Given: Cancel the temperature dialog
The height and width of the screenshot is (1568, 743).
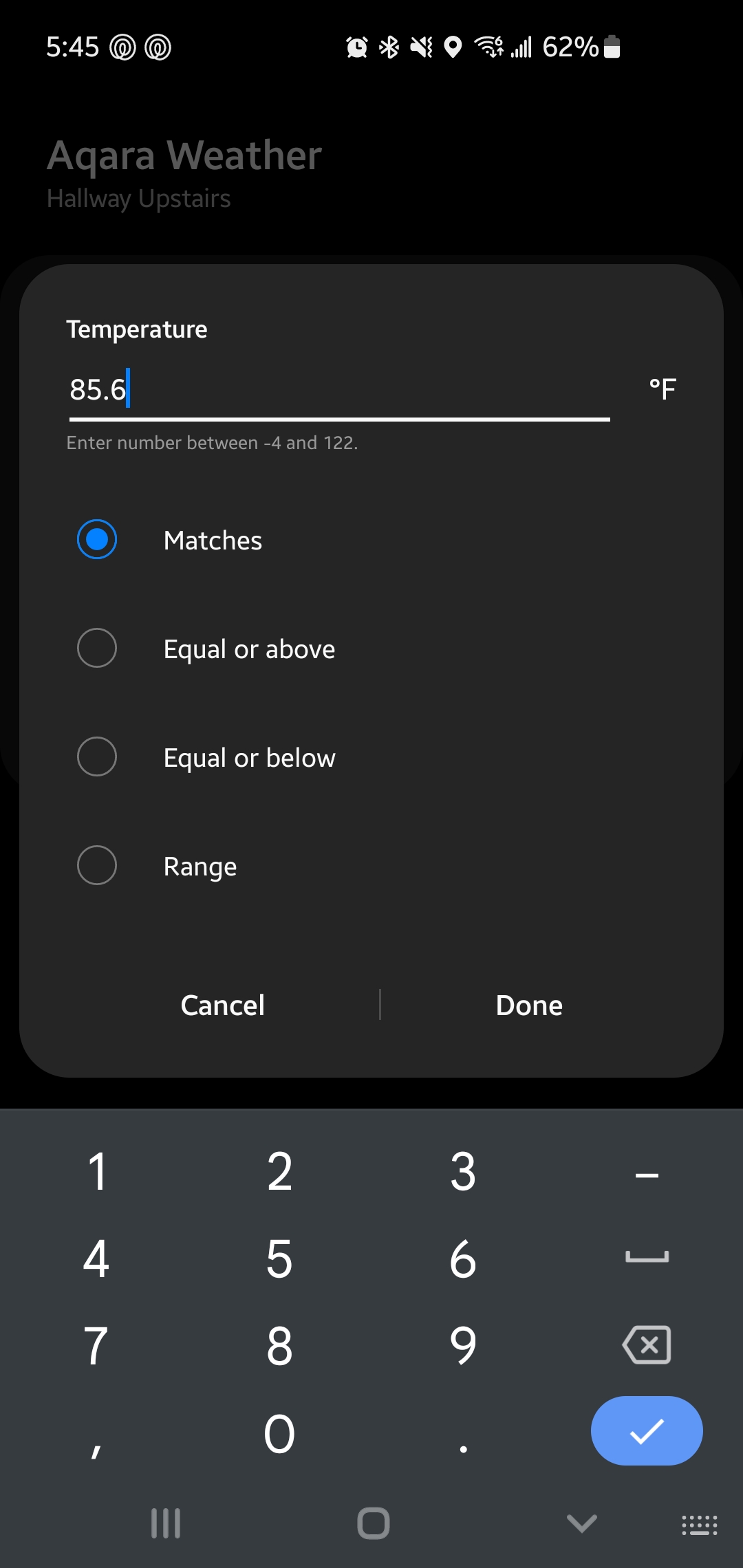Looking at the screenshot, I should click(x=222, y=1005).
